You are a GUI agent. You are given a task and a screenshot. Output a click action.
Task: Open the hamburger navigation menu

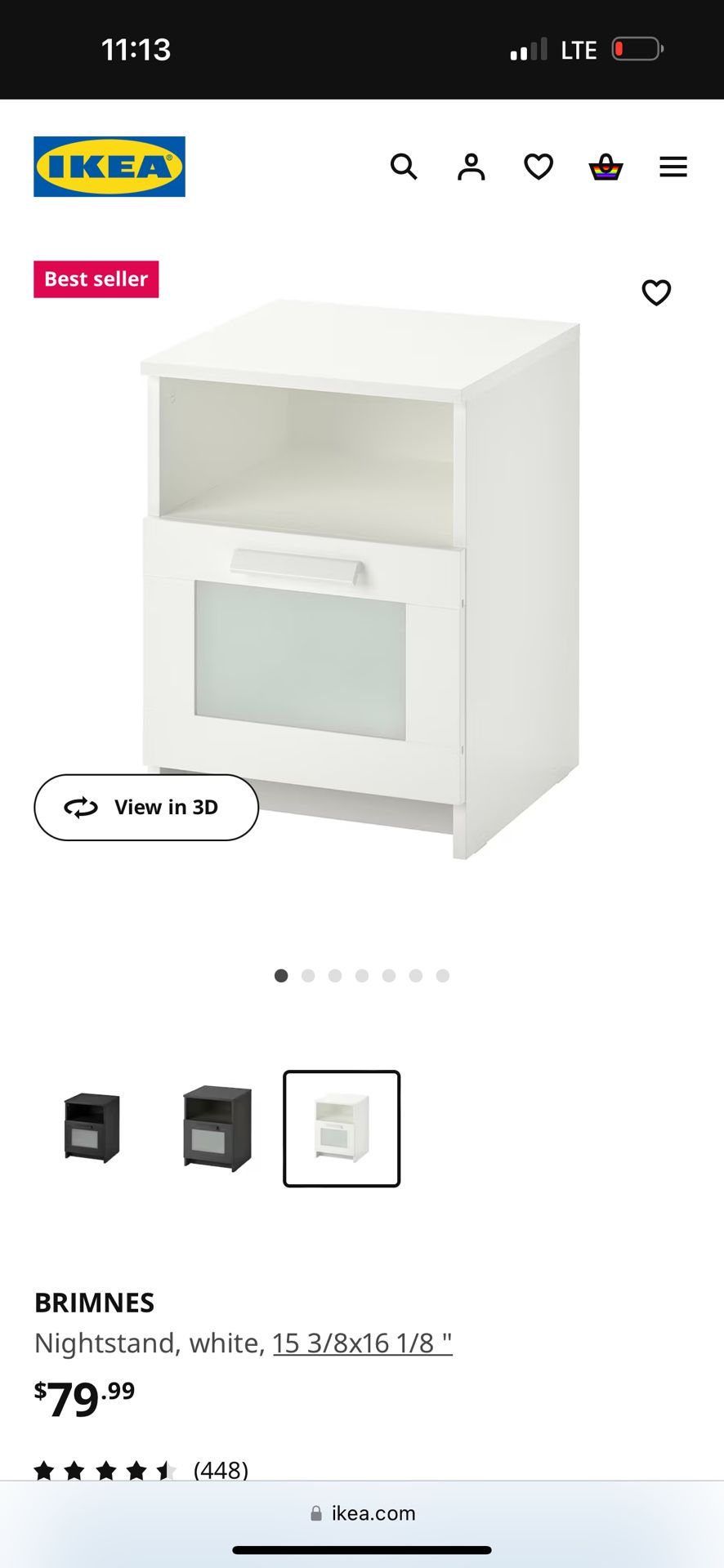click(x=673, y=167)
